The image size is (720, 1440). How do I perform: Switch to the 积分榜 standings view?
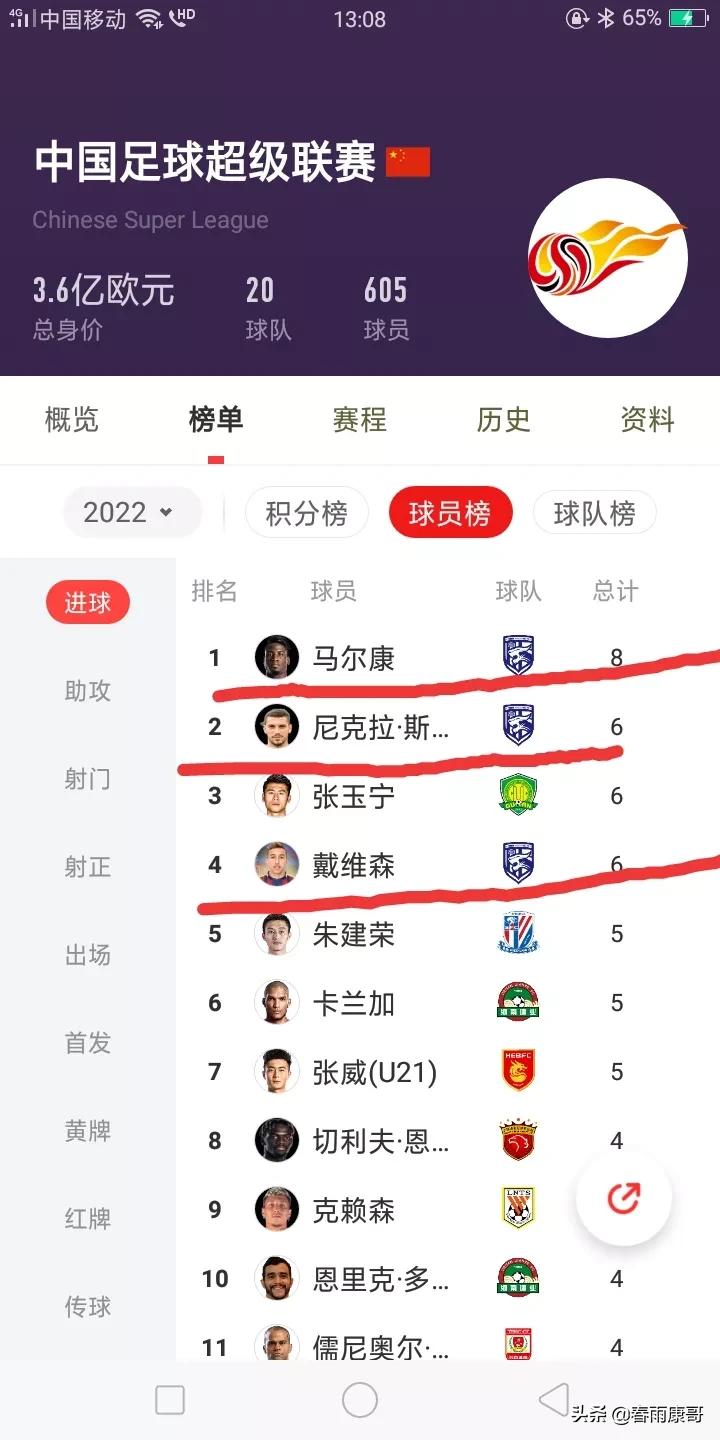306,511
